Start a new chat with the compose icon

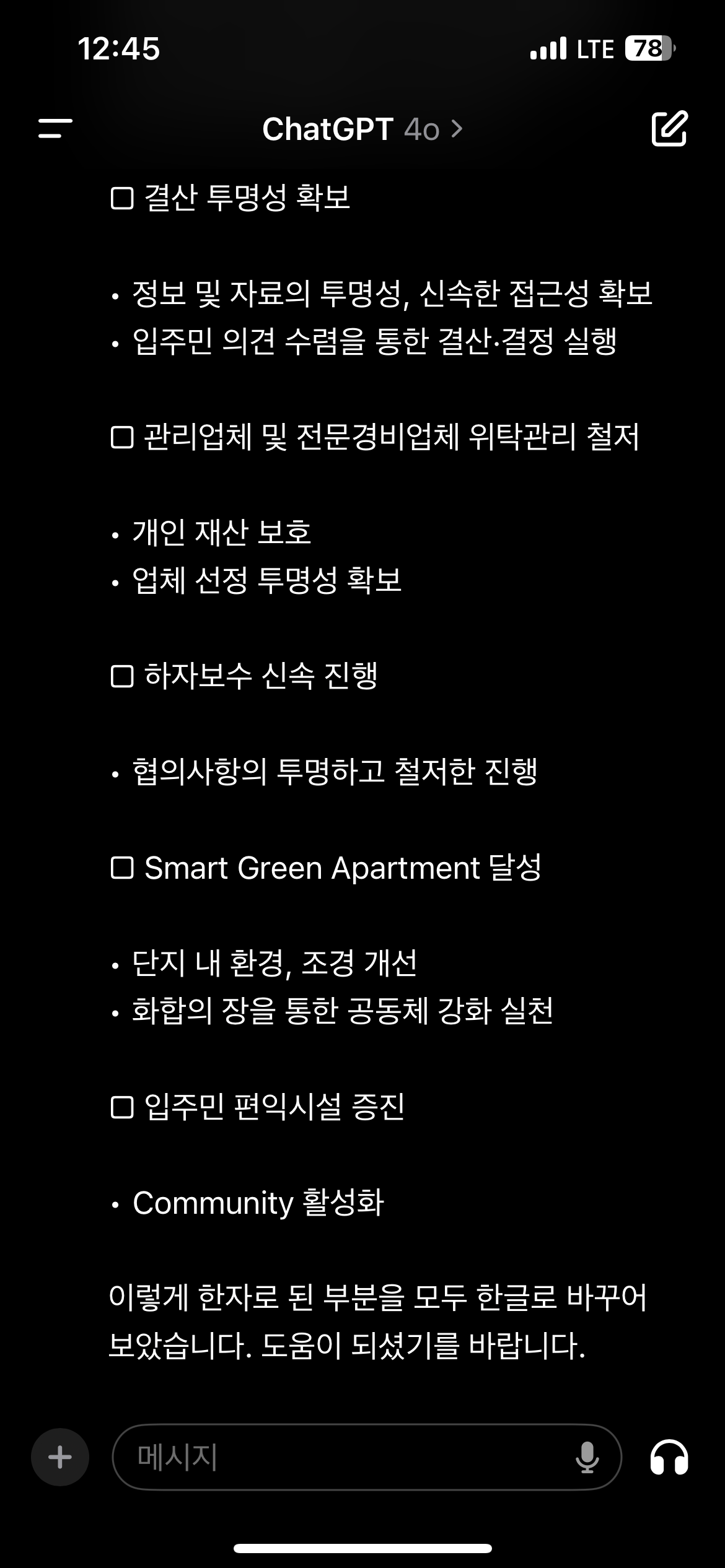click(x=669, y=129)
